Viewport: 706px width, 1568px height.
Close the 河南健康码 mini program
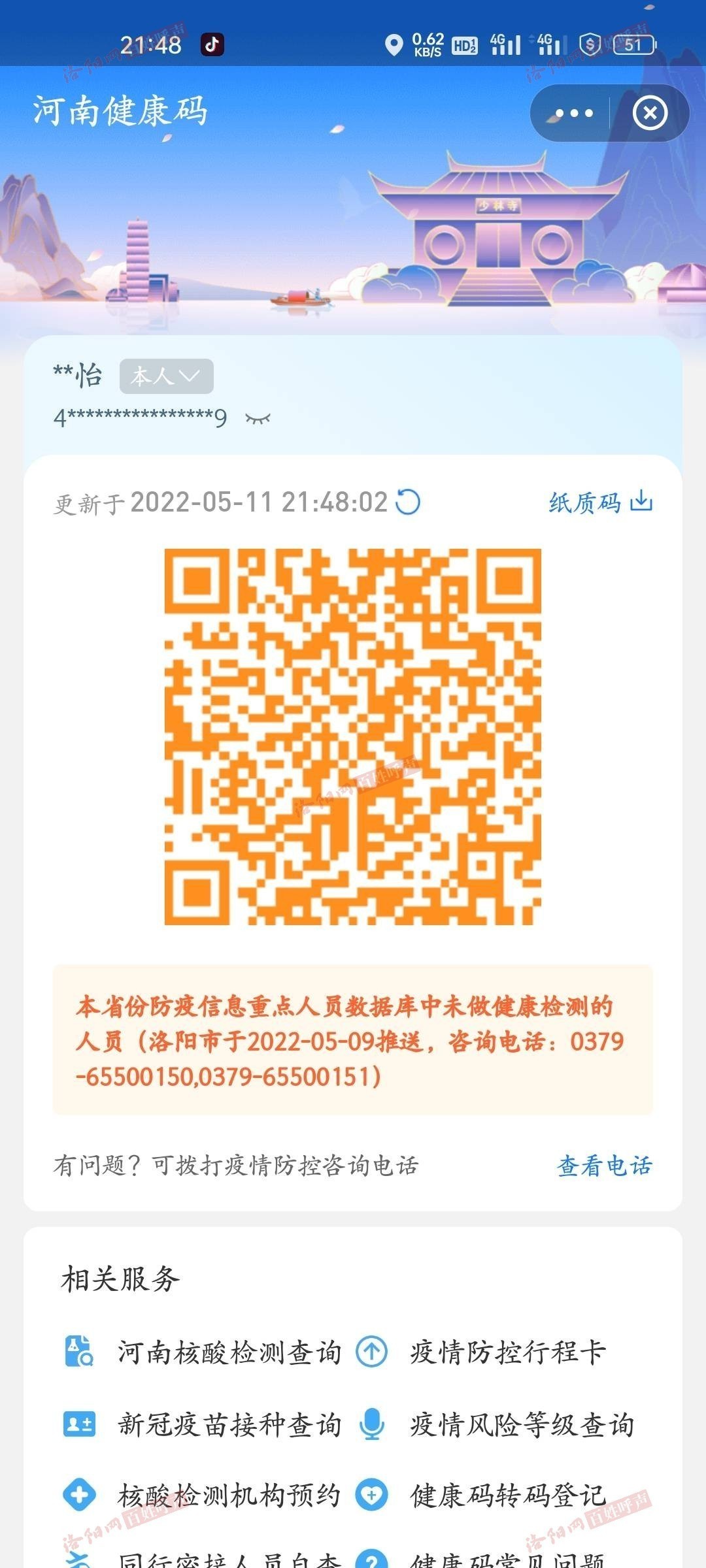pyautogui.click(x=650, y=113)
